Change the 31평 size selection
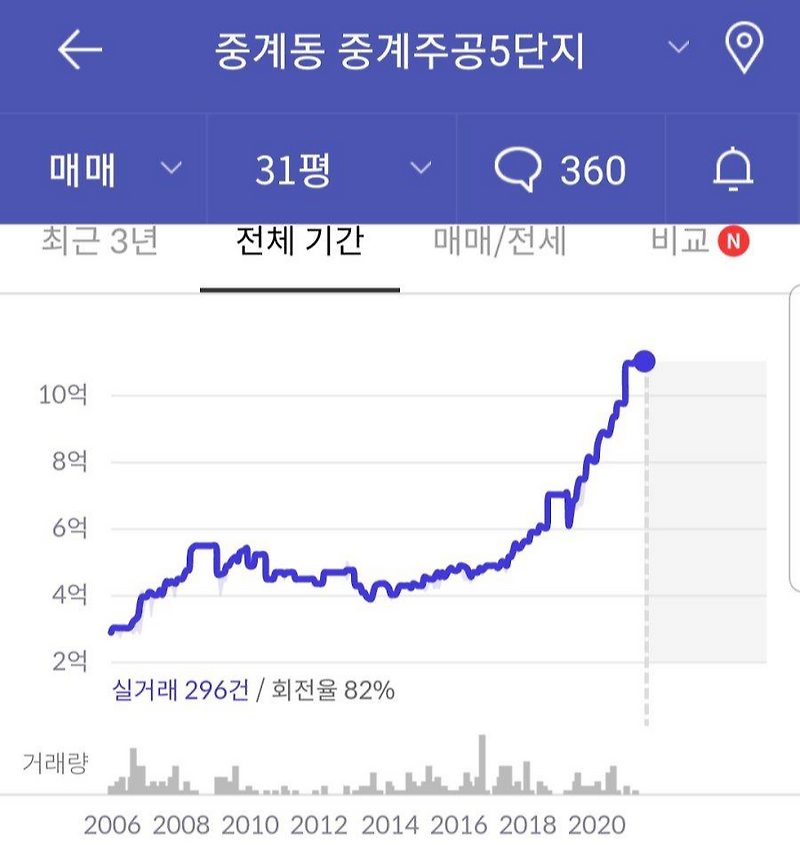800x855 pixels. 332,168
